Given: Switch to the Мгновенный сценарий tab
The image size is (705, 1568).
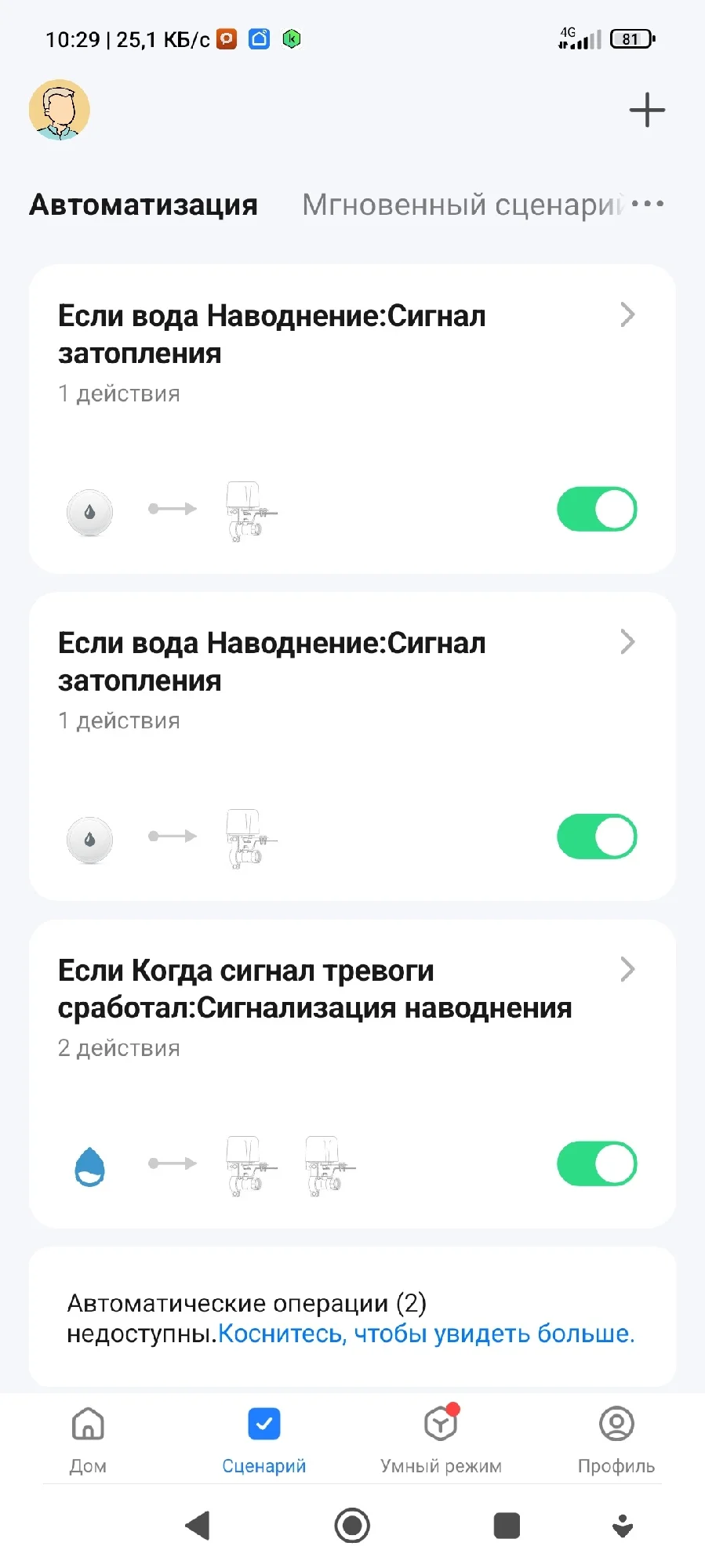Looking at the screenshot, I should tap(461, 205).
